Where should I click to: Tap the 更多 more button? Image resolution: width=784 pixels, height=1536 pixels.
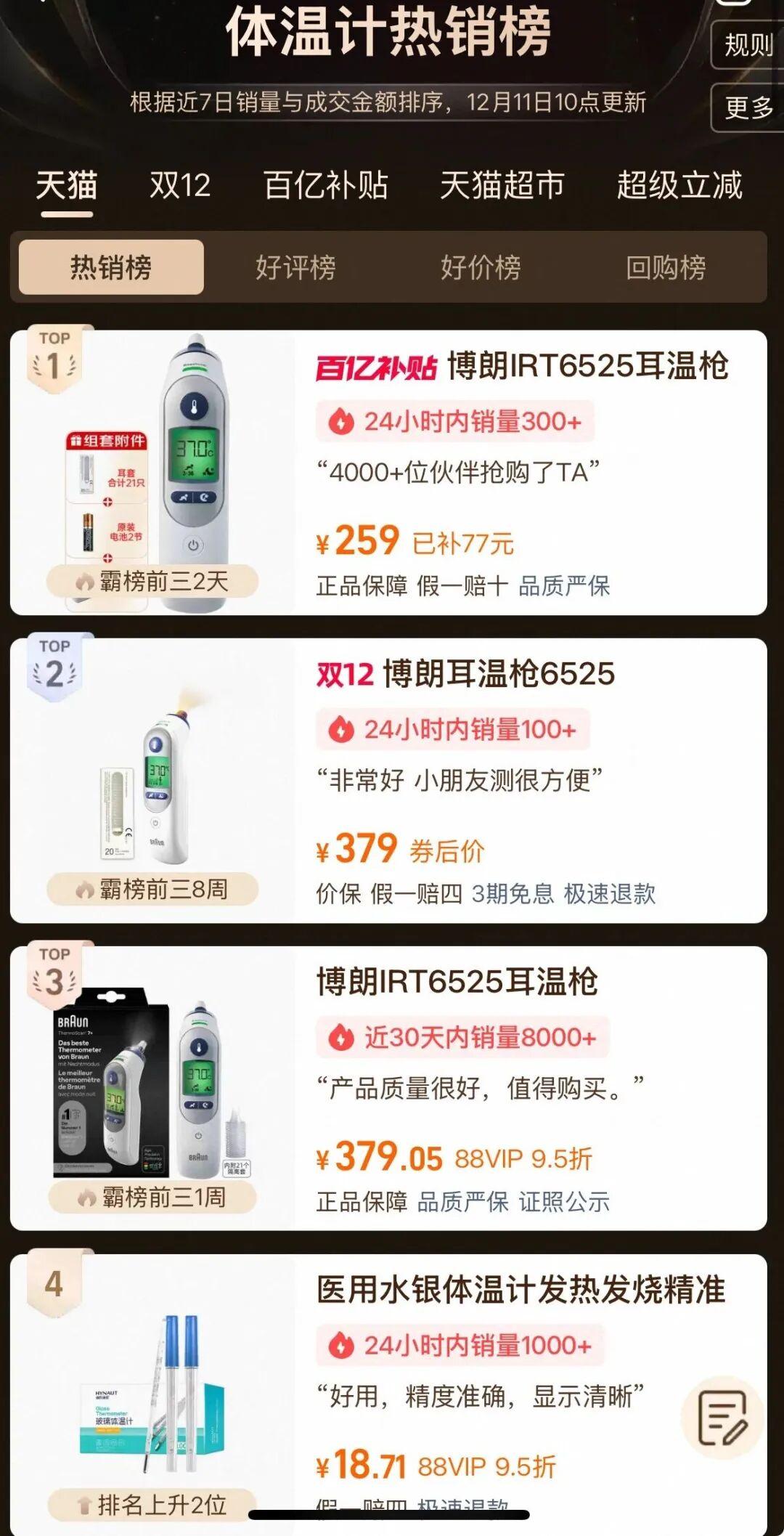click(748, 107)
